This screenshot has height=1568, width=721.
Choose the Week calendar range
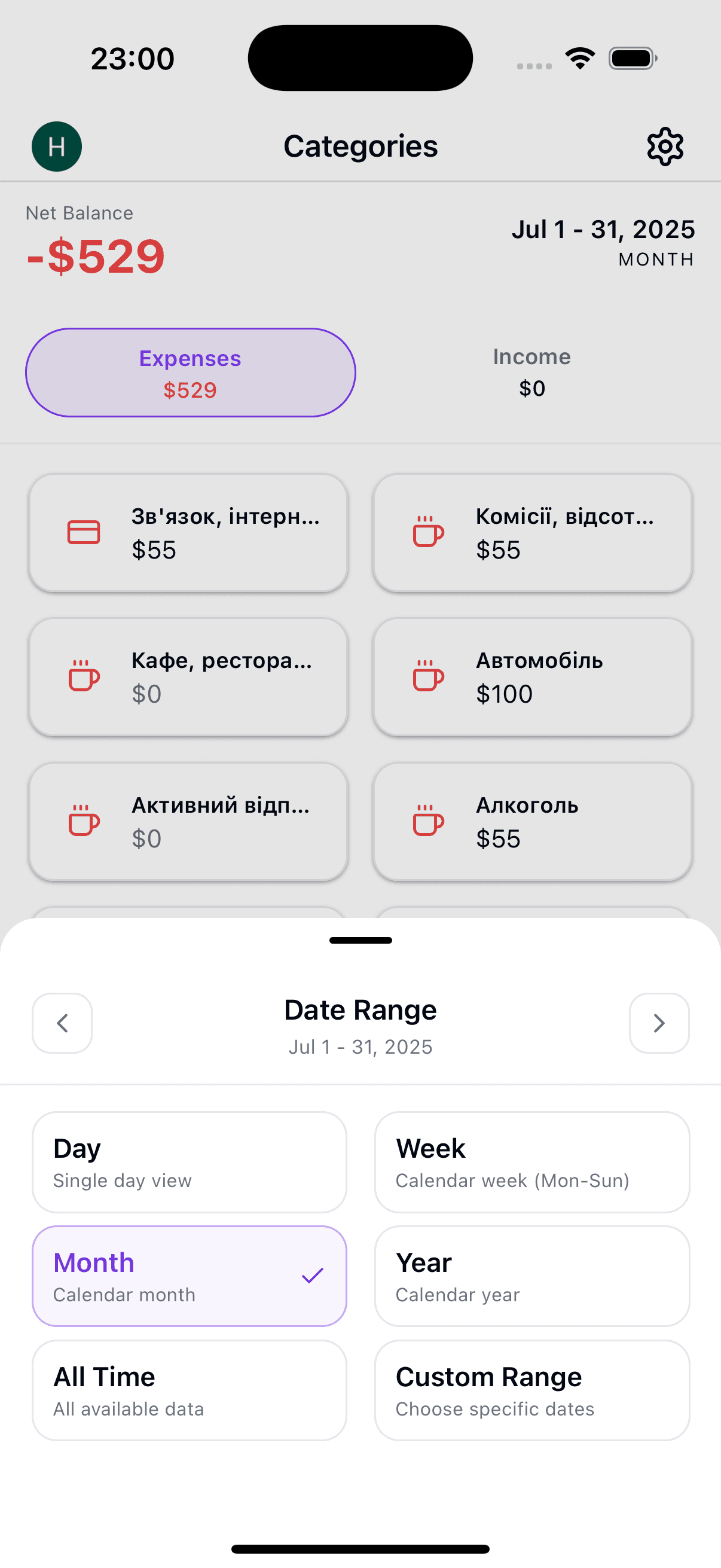coord(531,1162)
